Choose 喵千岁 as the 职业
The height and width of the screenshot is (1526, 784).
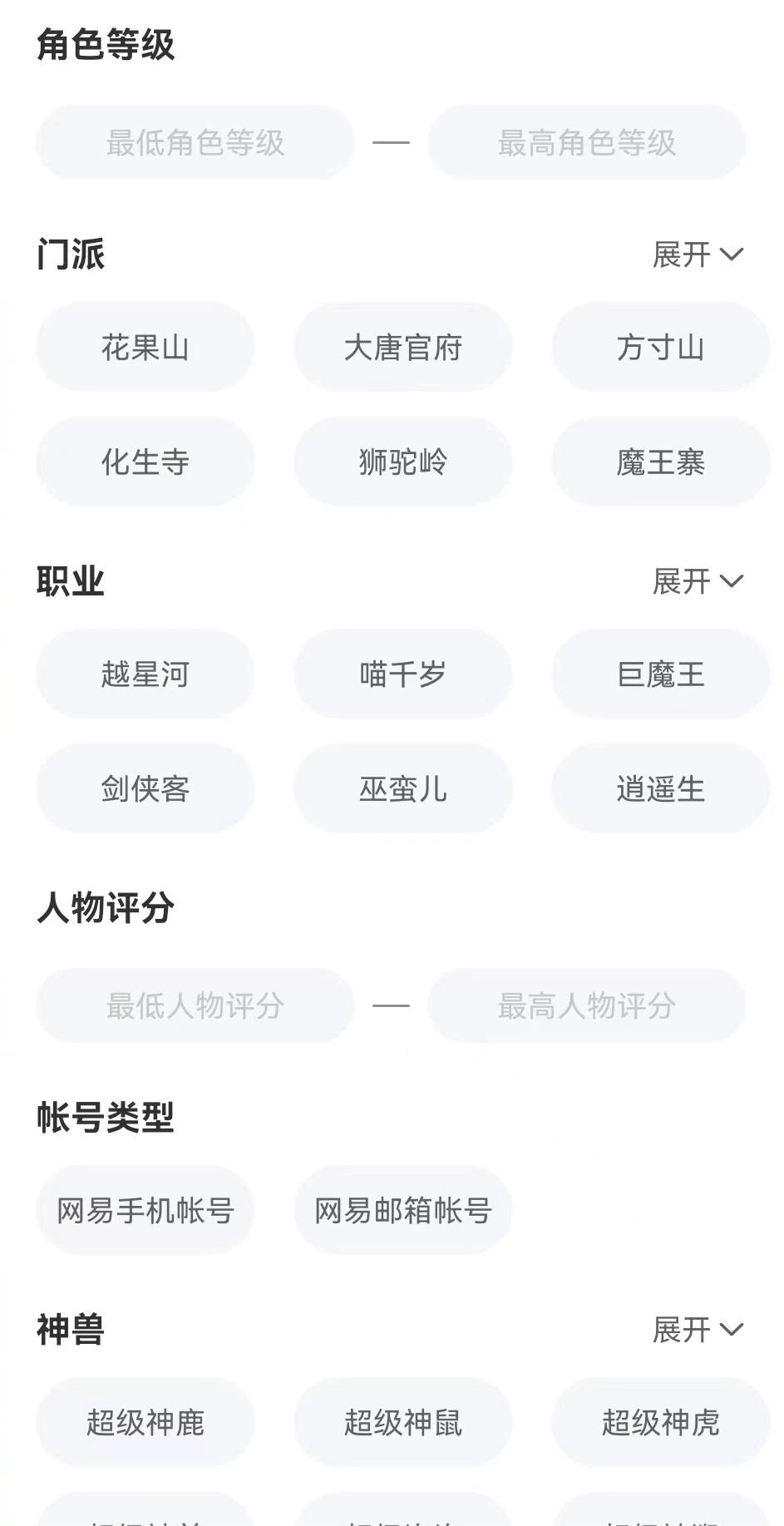point(402,674)
